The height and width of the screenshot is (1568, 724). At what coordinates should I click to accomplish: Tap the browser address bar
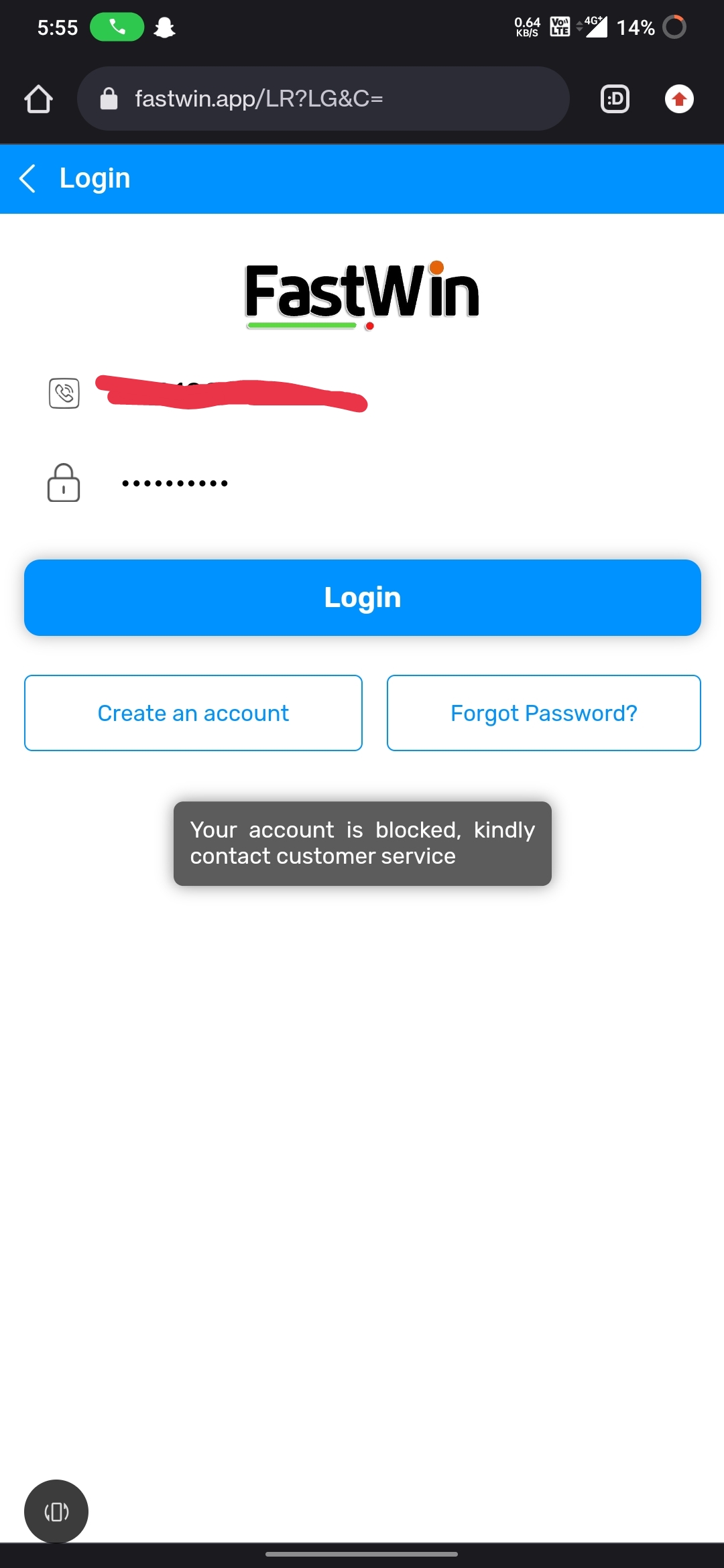click(x=323, y=99)
